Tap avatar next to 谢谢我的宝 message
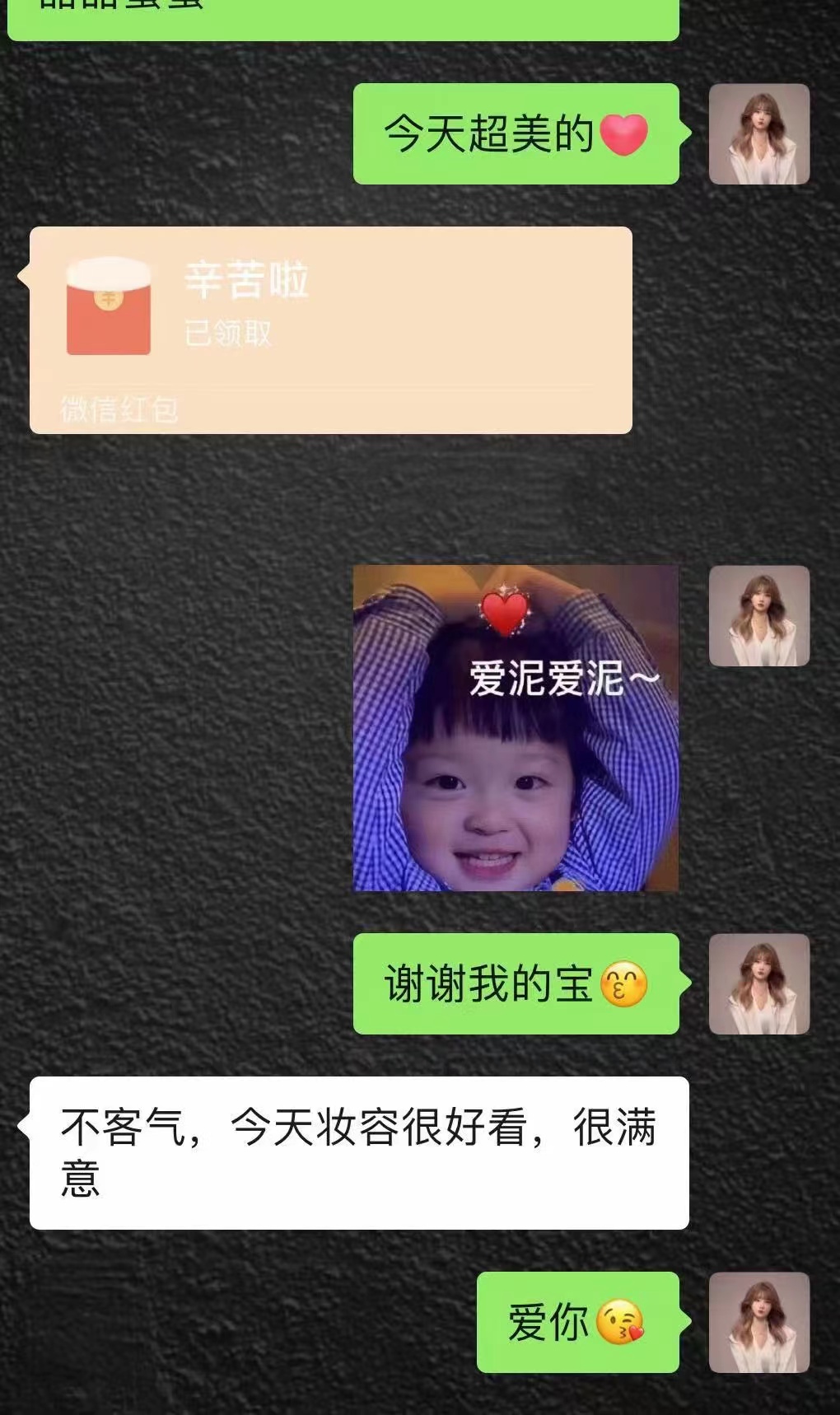Image resolution: width=840 pixels, height=1415 pixels. 759,984
